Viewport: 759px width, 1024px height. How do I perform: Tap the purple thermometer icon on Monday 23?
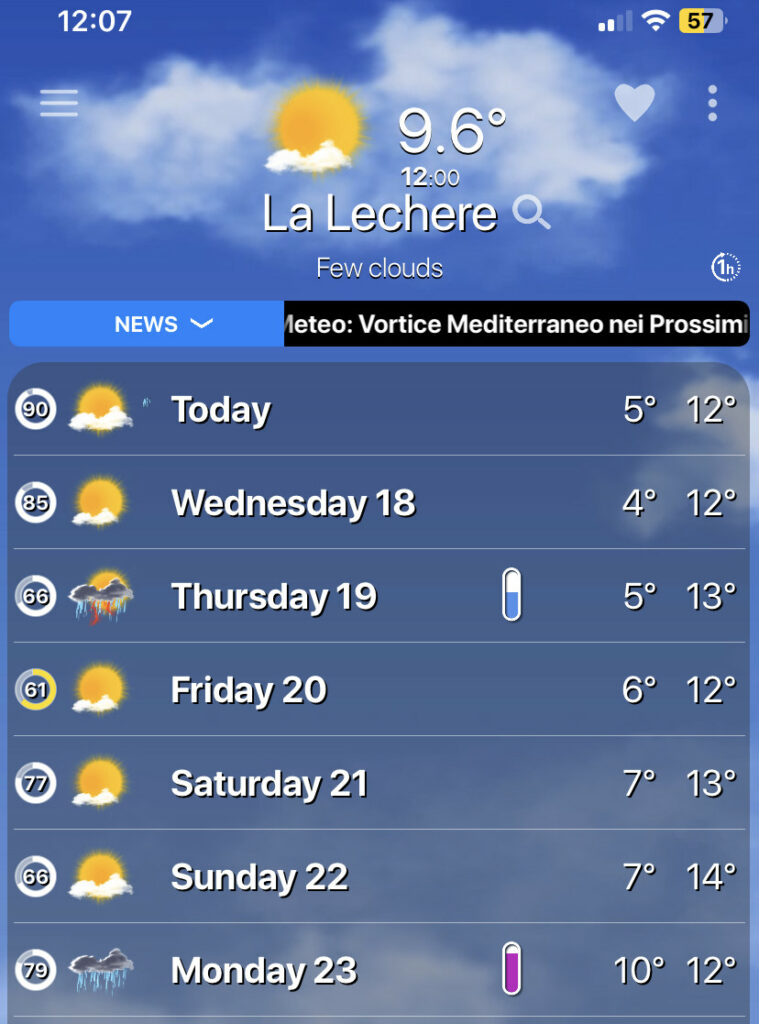click(512, 968)
